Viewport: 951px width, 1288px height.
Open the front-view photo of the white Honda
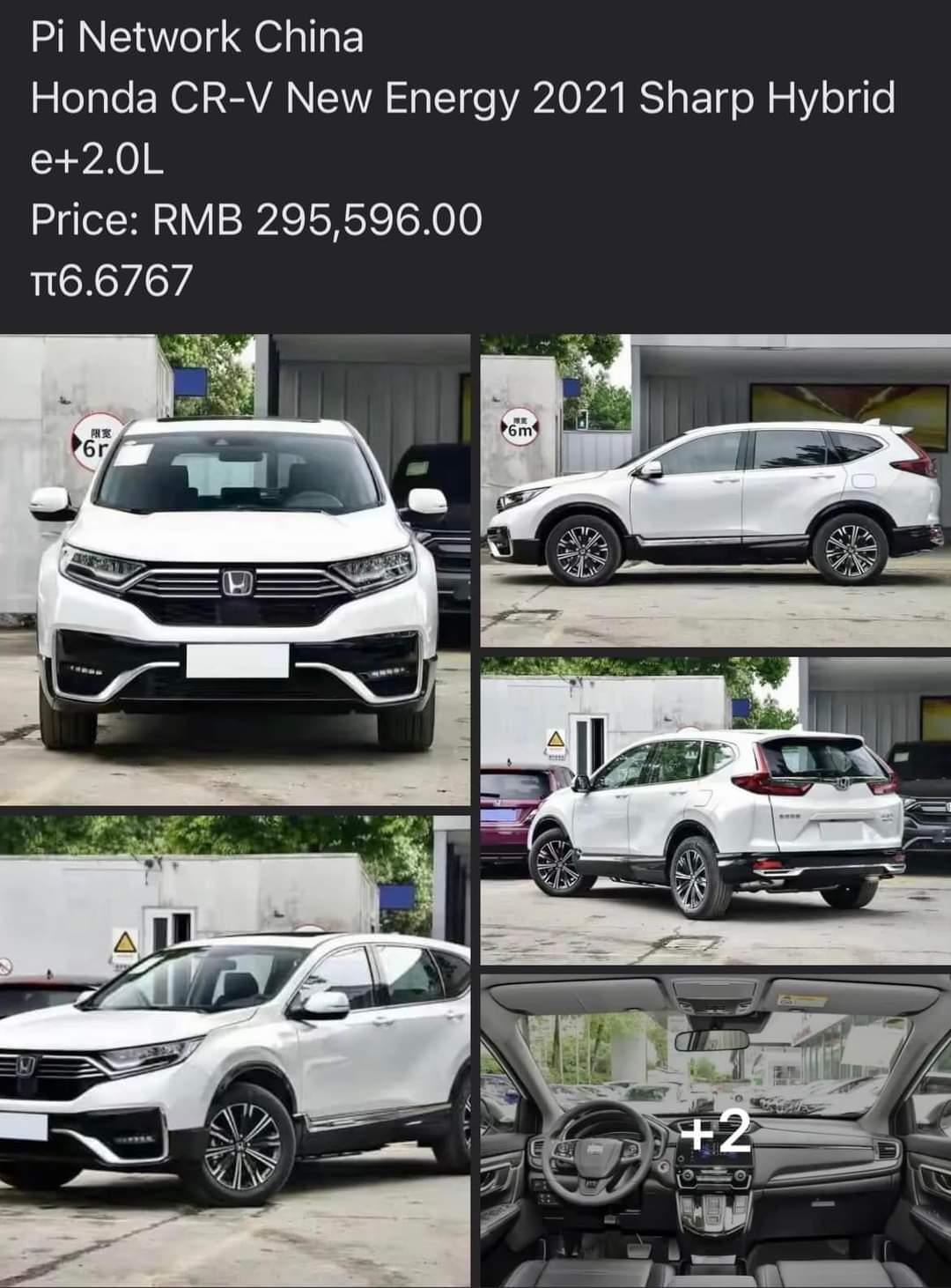(x=234, y=568)
